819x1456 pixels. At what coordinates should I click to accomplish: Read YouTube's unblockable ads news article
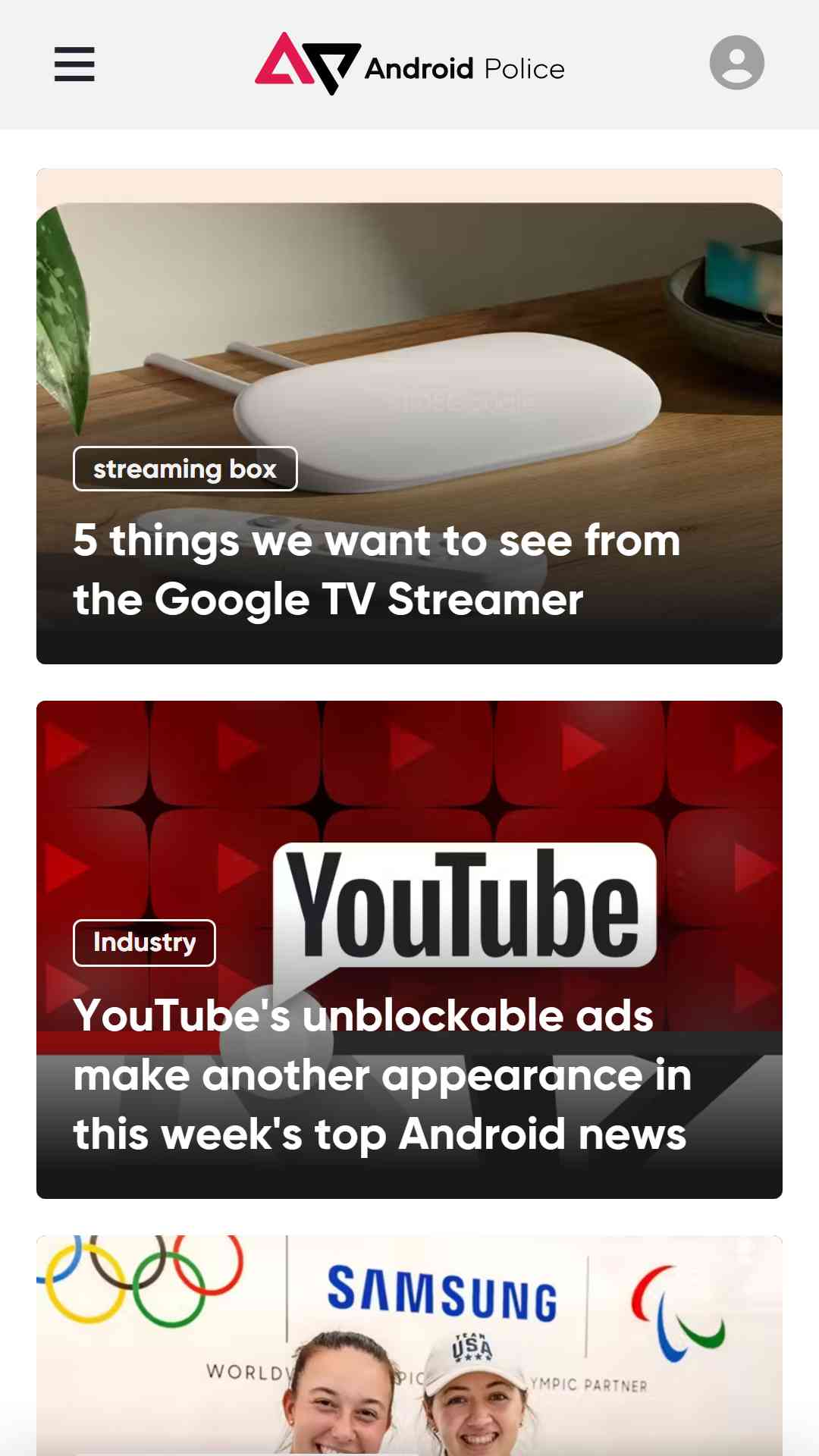click(x=382, y=1075)
